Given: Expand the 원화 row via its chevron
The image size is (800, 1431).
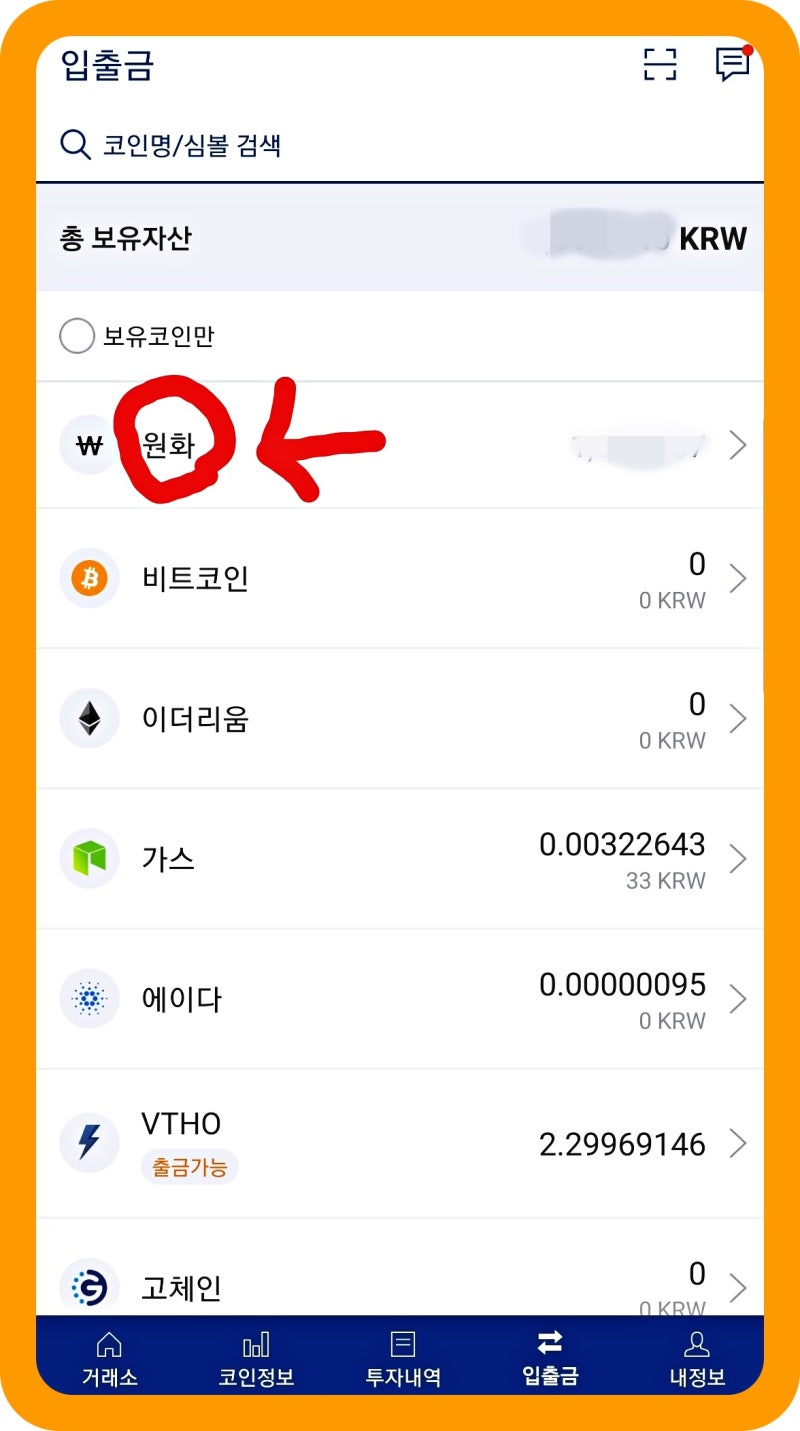Looking at the screenshot, I should (x=737, y=444).
